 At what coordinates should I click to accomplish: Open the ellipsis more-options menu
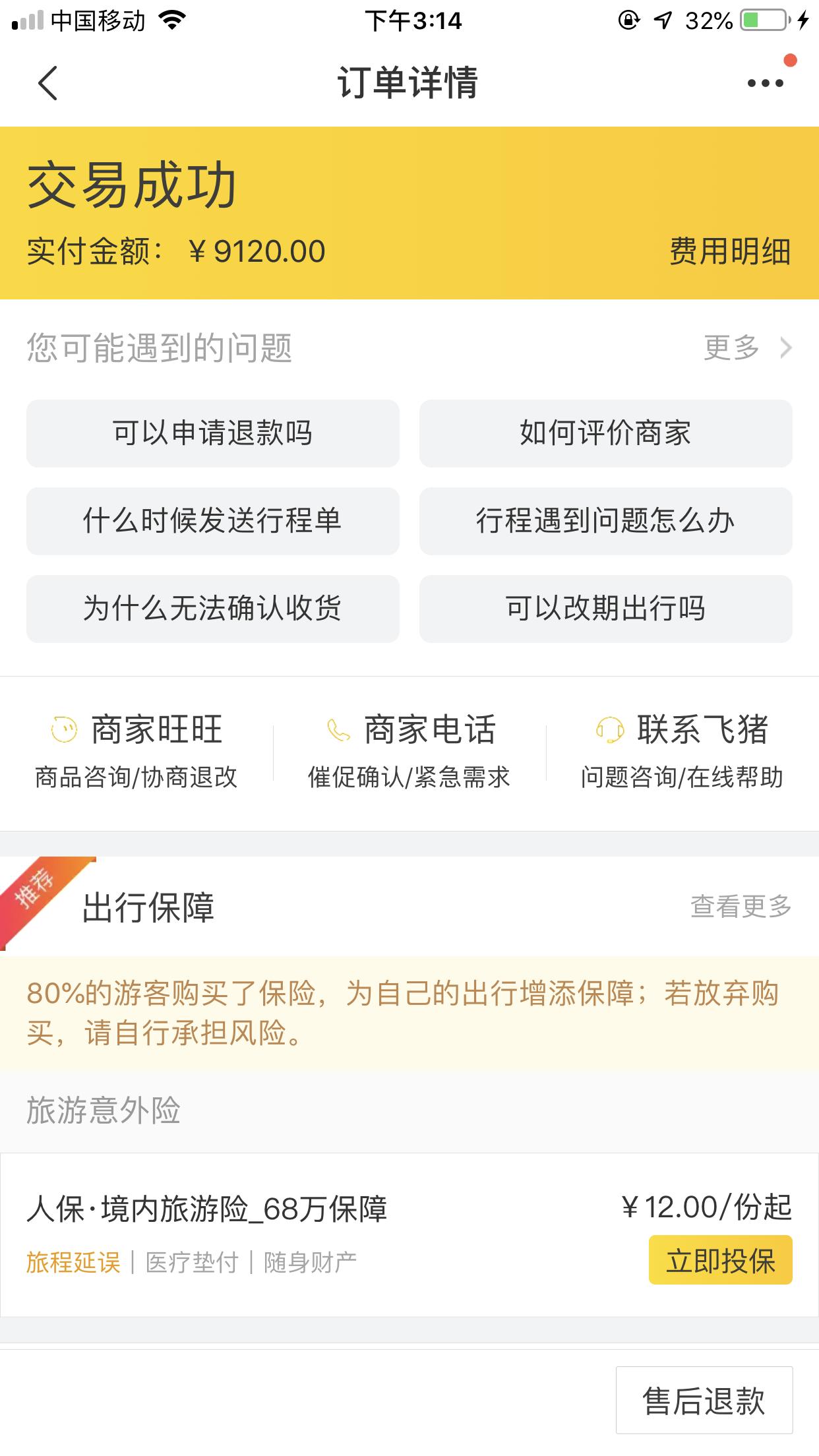pos(763,83)
